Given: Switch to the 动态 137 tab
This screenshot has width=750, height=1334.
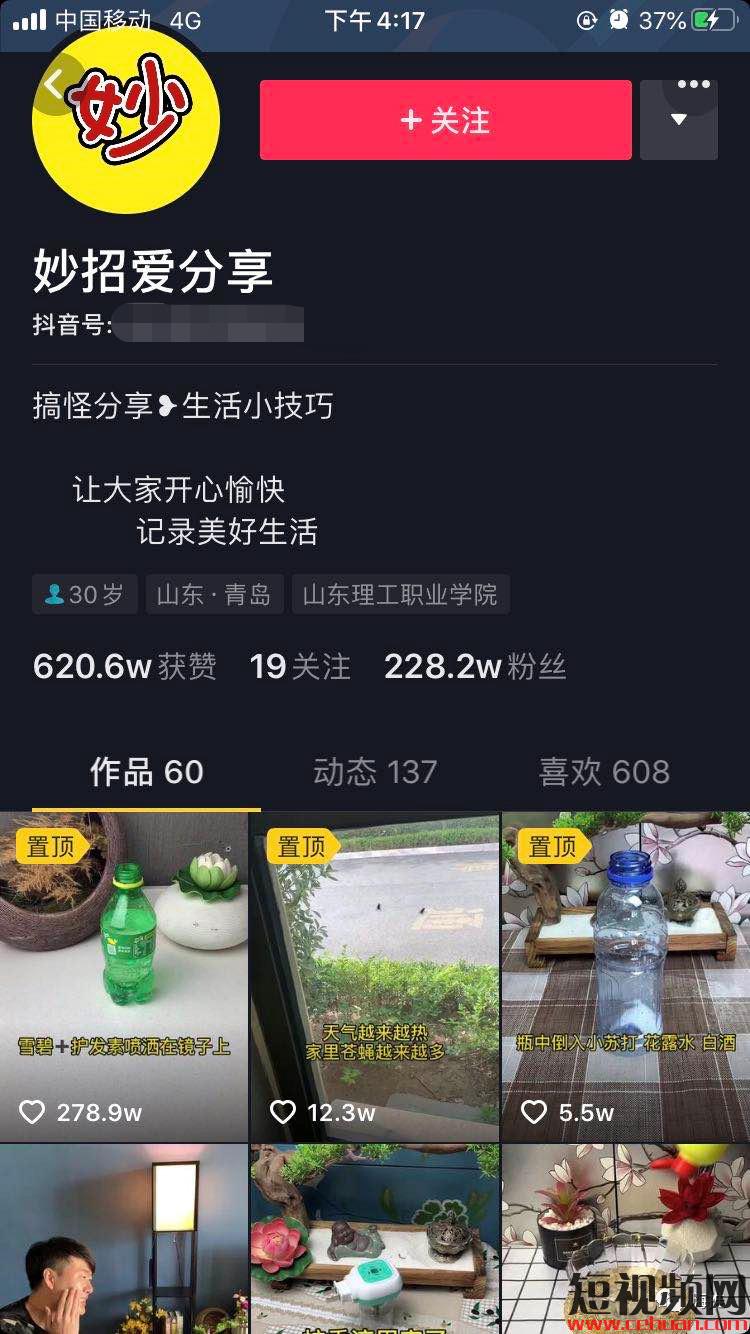Looking at the screenshot, I should point(375,771).
